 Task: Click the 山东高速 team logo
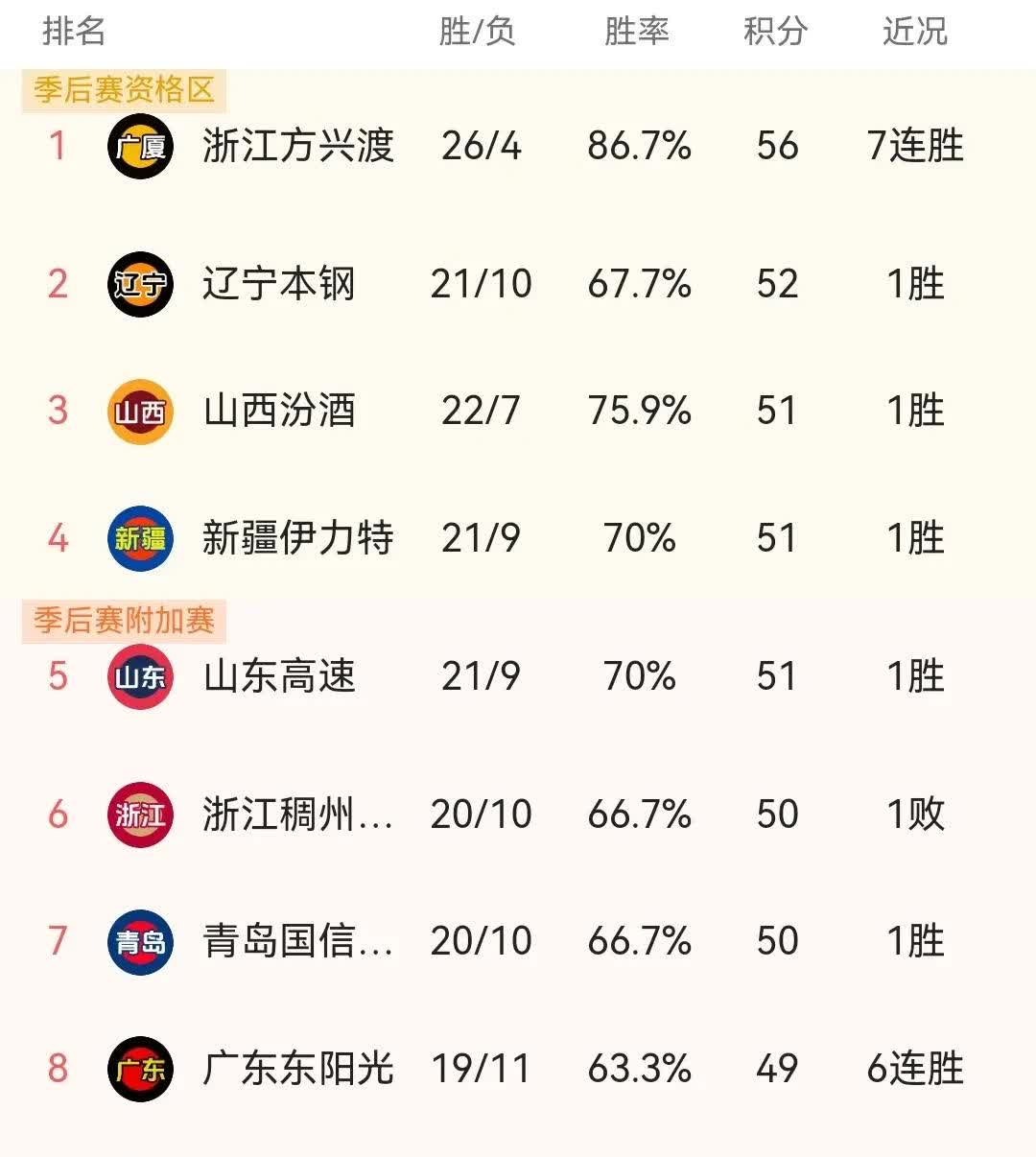140,676
